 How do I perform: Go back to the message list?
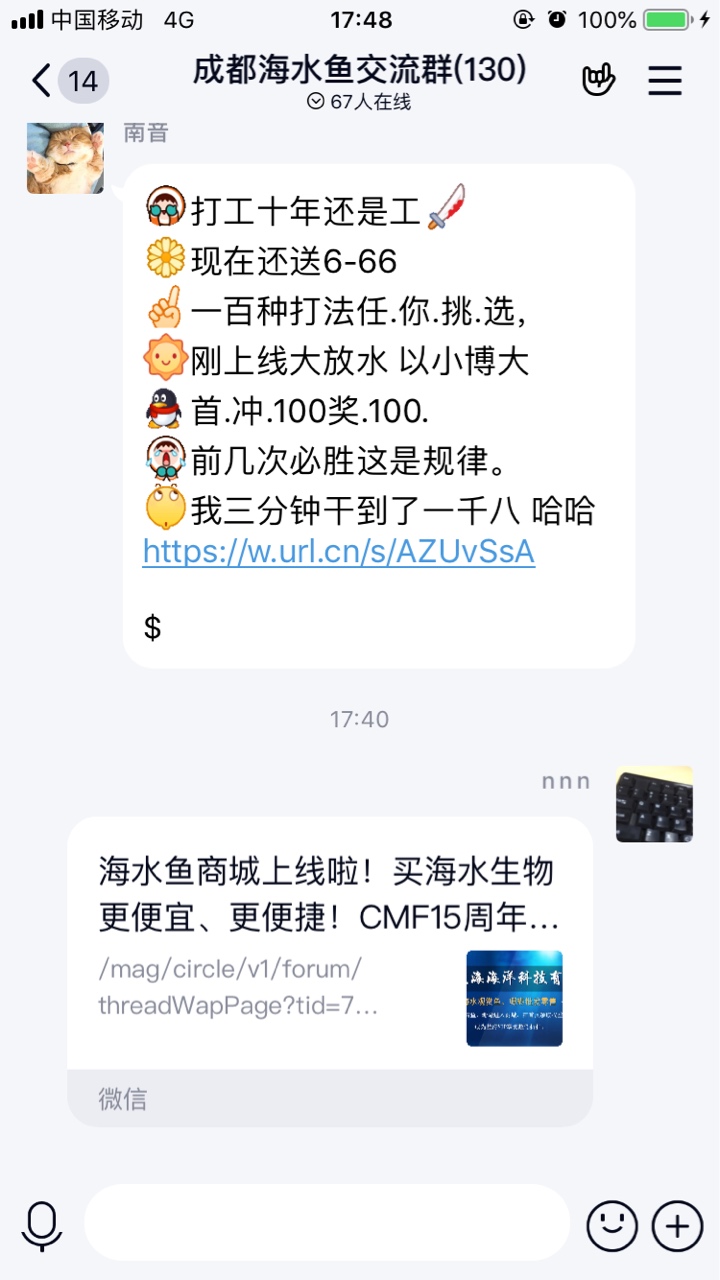coord(42,81)
